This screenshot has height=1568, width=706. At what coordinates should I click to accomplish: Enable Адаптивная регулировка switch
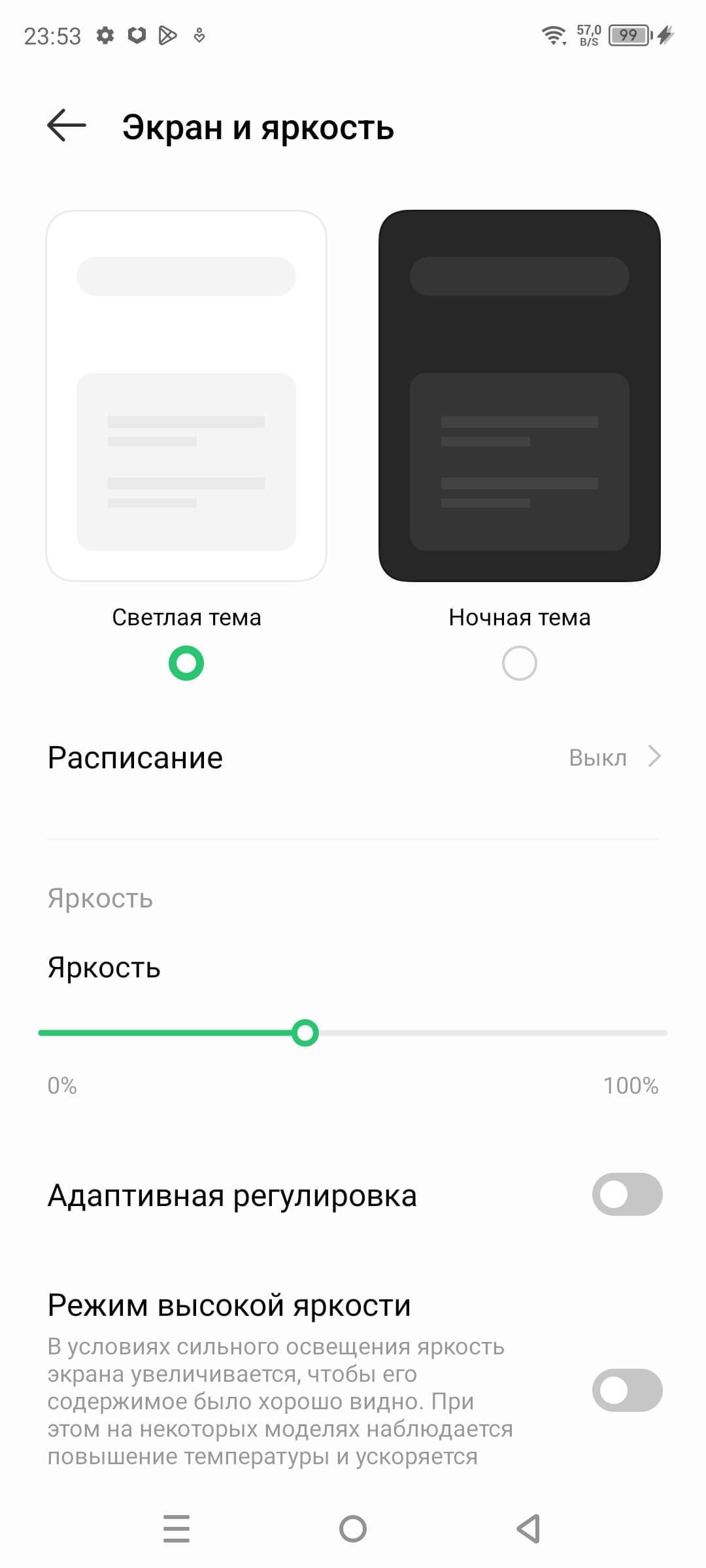coord(627,1195)
